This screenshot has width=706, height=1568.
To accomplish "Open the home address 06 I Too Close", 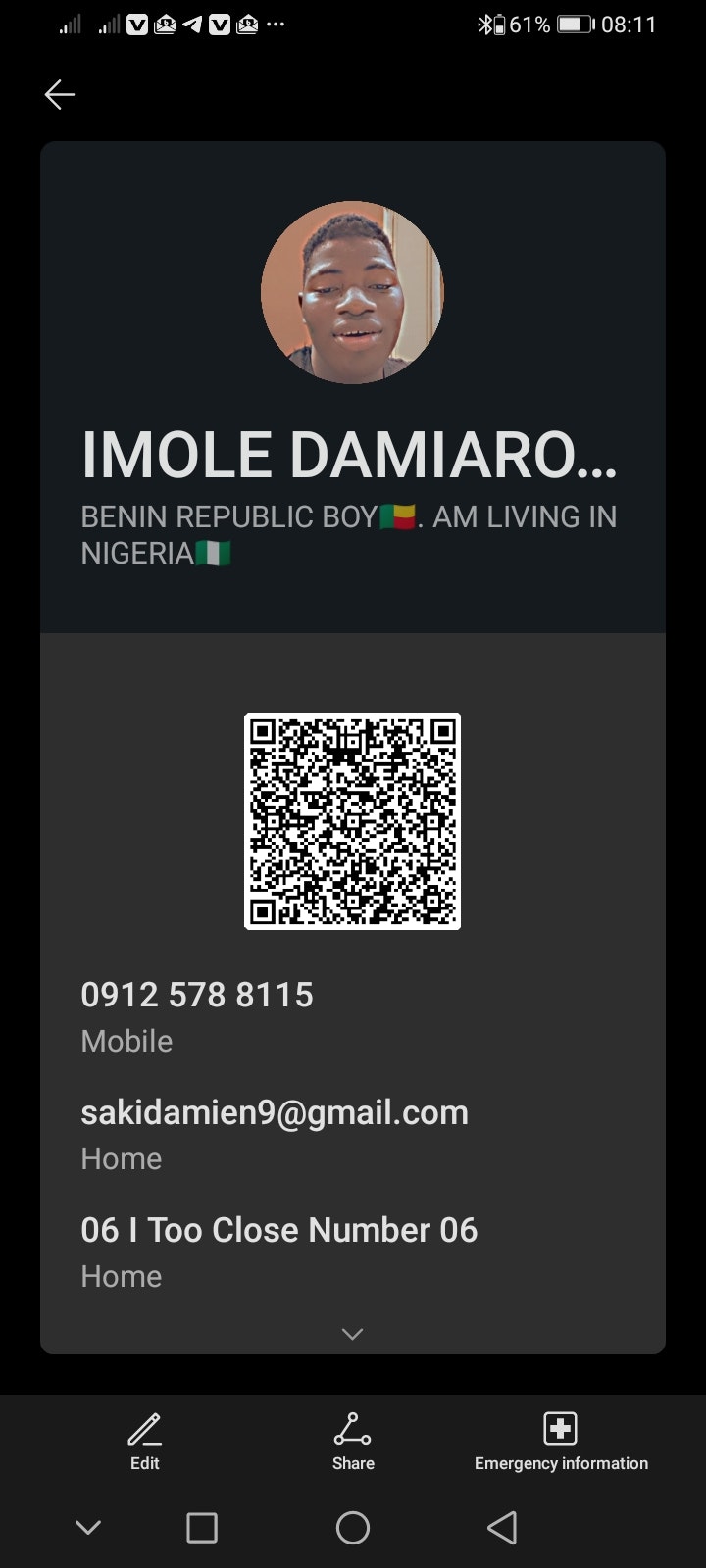I will [x=278, y=1230].
